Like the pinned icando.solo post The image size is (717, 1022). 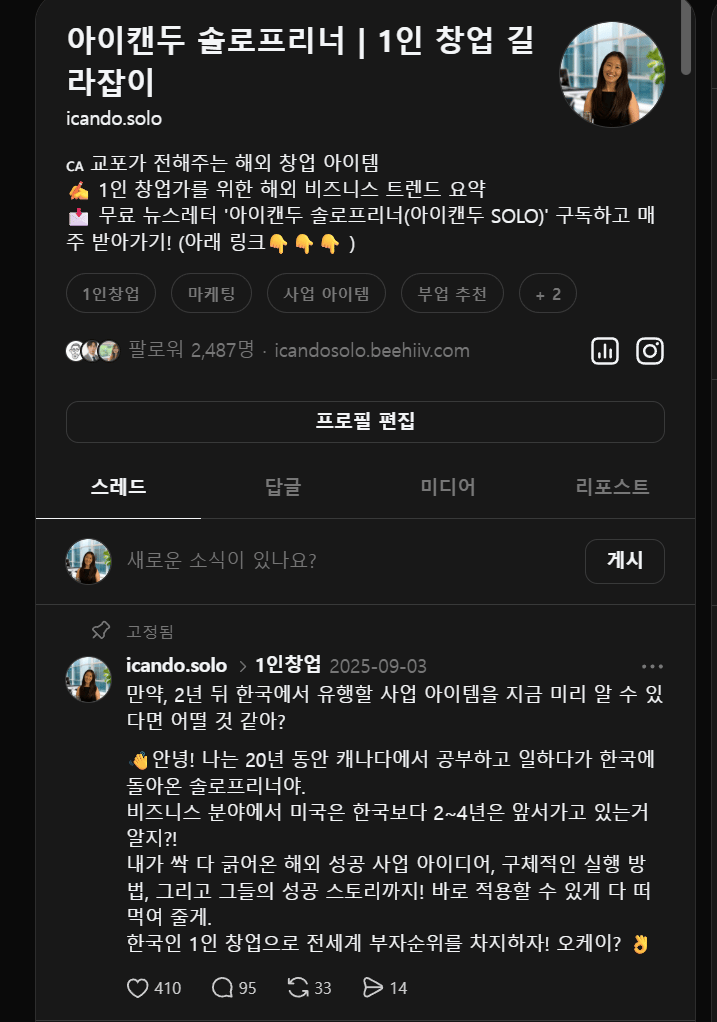pyautogui.click(x=139, y=988)
